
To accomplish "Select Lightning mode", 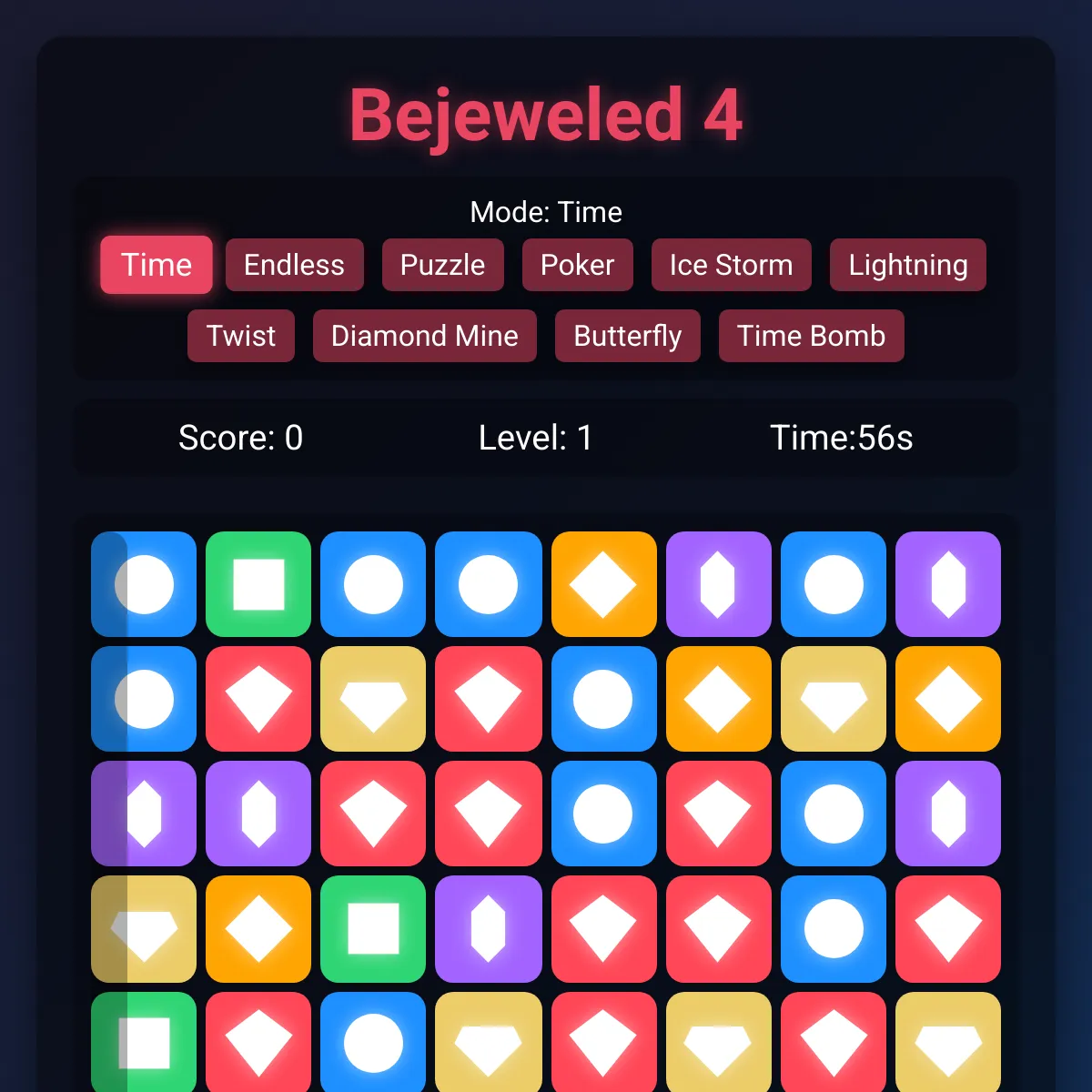I will (907, 265).
